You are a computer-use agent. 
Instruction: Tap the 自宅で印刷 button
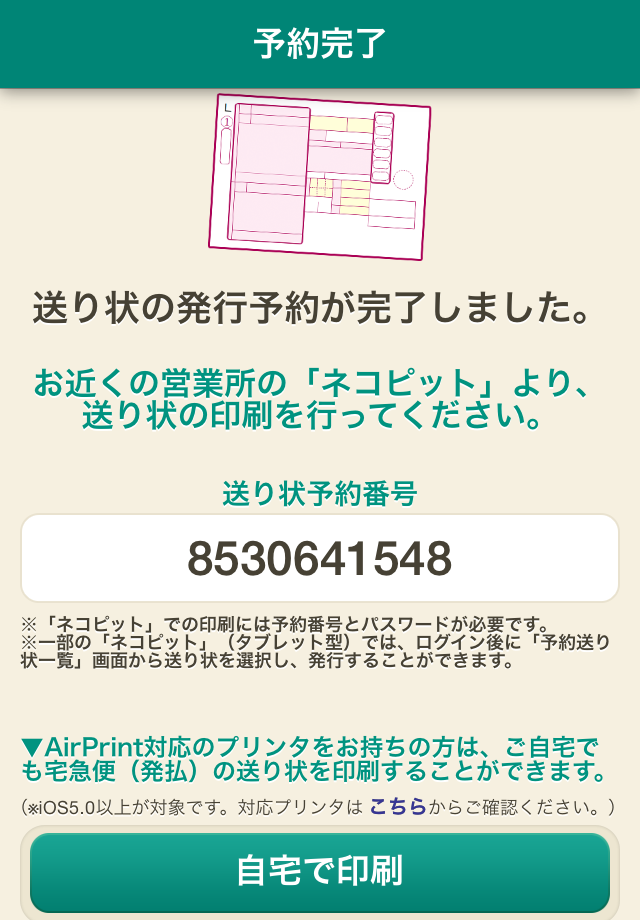coord(320,870)
